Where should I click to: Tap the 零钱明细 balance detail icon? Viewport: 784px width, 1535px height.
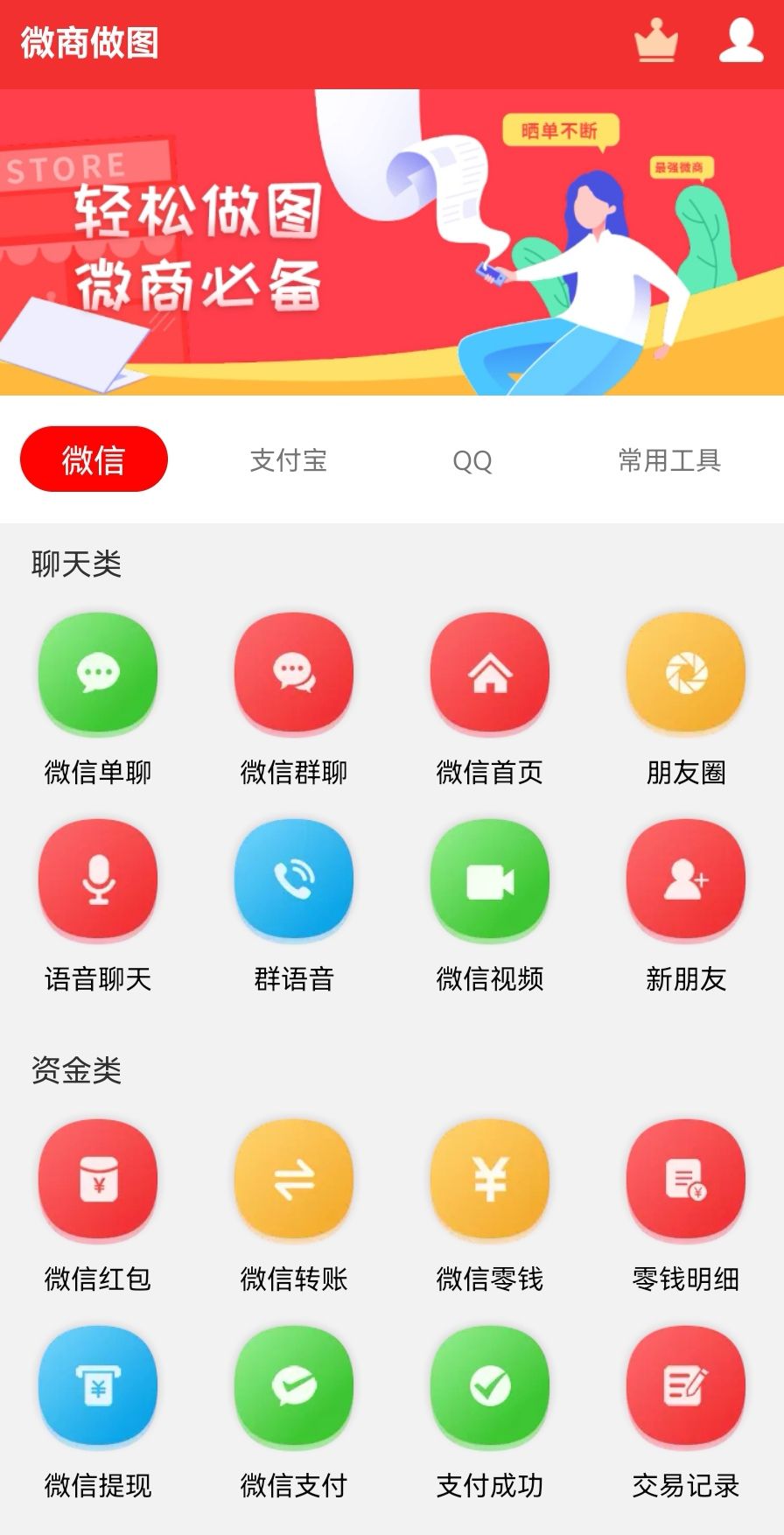(x=686, y=1180)
